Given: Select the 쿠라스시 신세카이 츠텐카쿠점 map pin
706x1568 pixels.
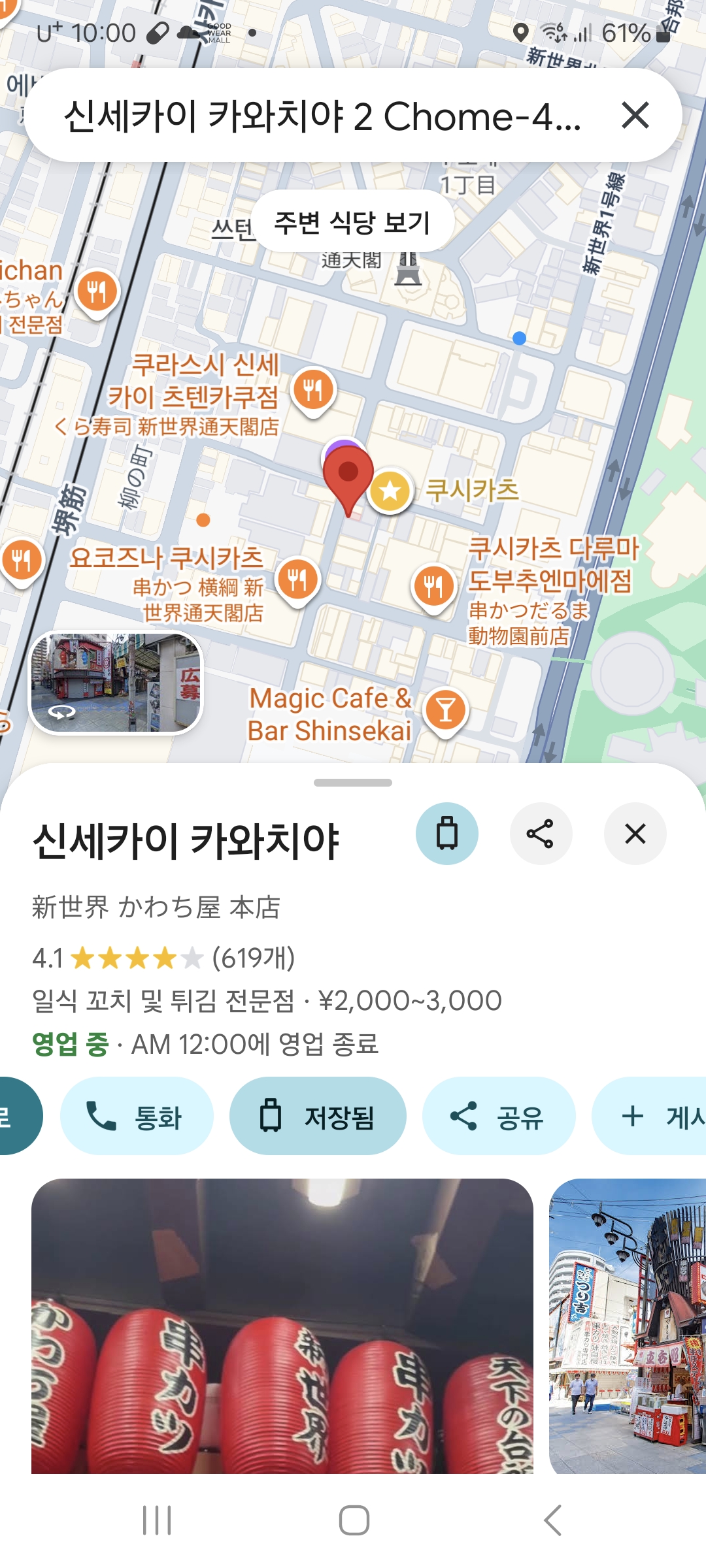Looking at the screenshot, I should click(313, 390).
